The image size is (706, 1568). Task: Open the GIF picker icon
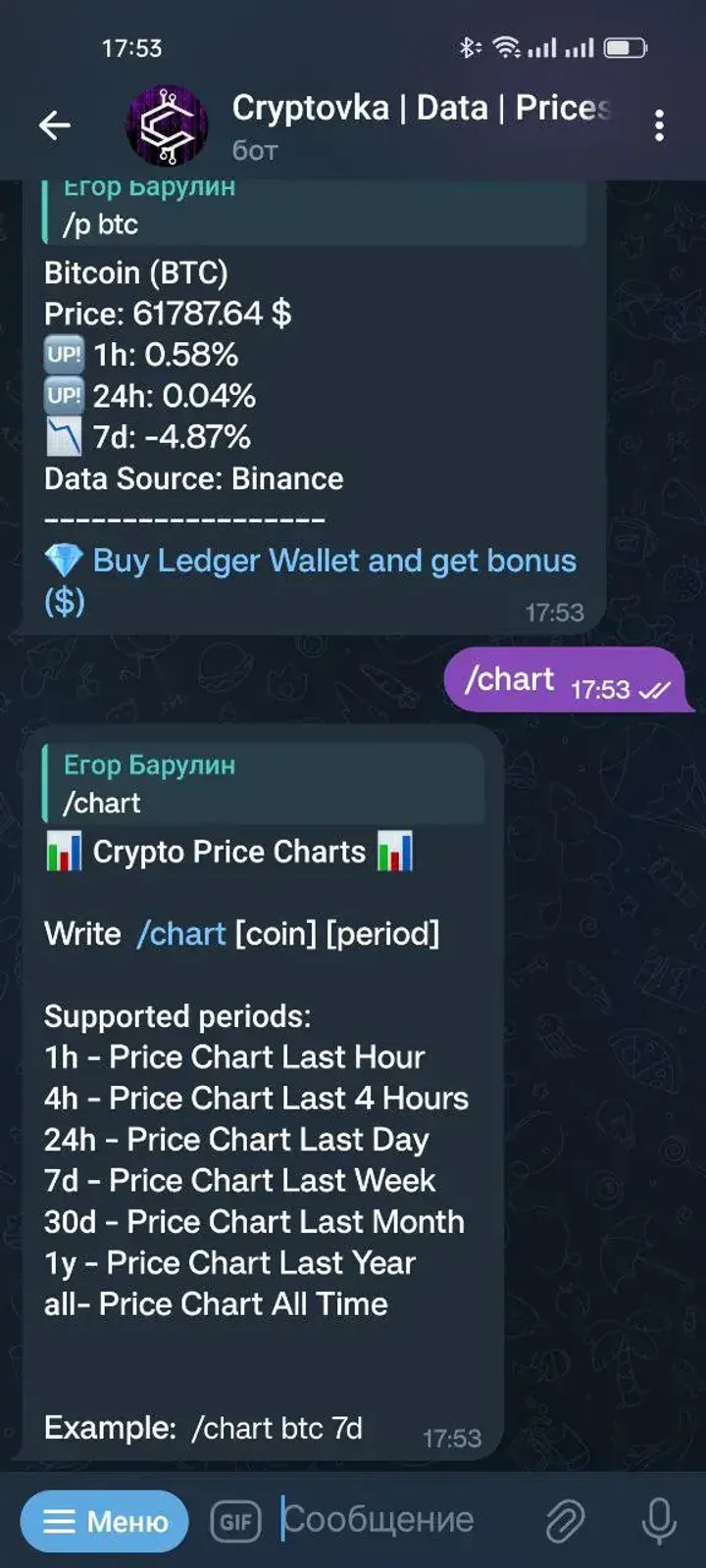(235, 1520)
